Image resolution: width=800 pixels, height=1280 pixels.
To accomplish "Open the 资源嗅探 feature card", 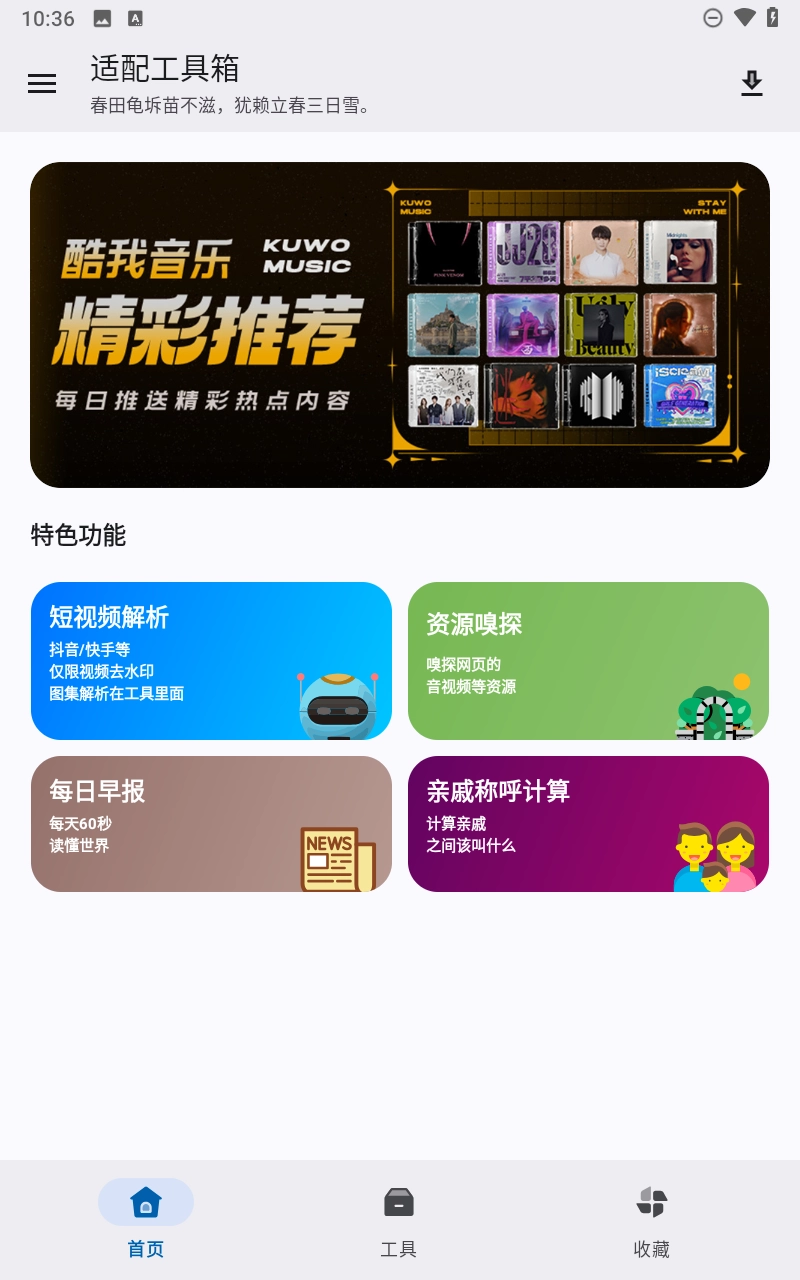I will point(588,661).
